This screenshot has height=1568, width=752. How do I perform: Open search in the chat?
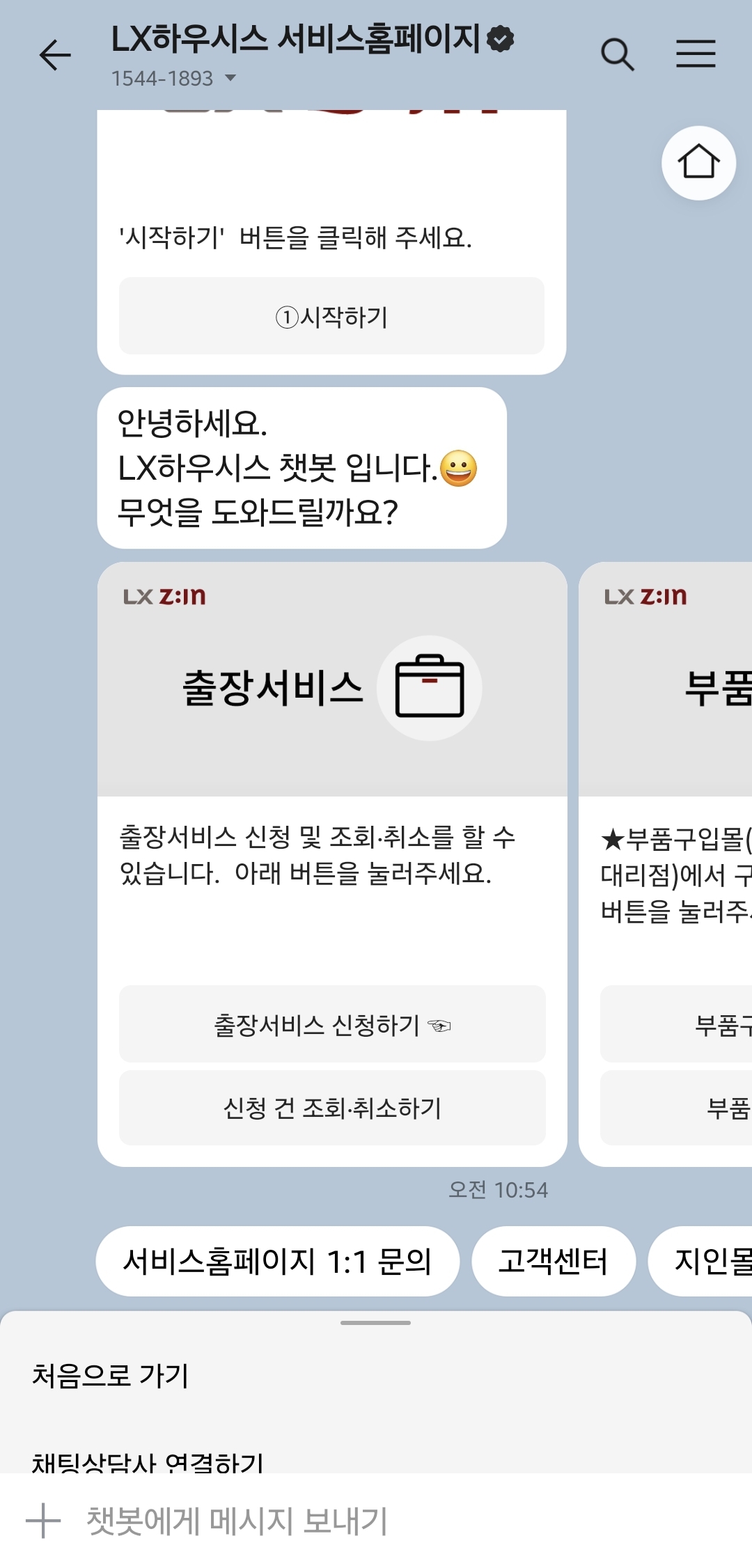(x=617, y=55)
